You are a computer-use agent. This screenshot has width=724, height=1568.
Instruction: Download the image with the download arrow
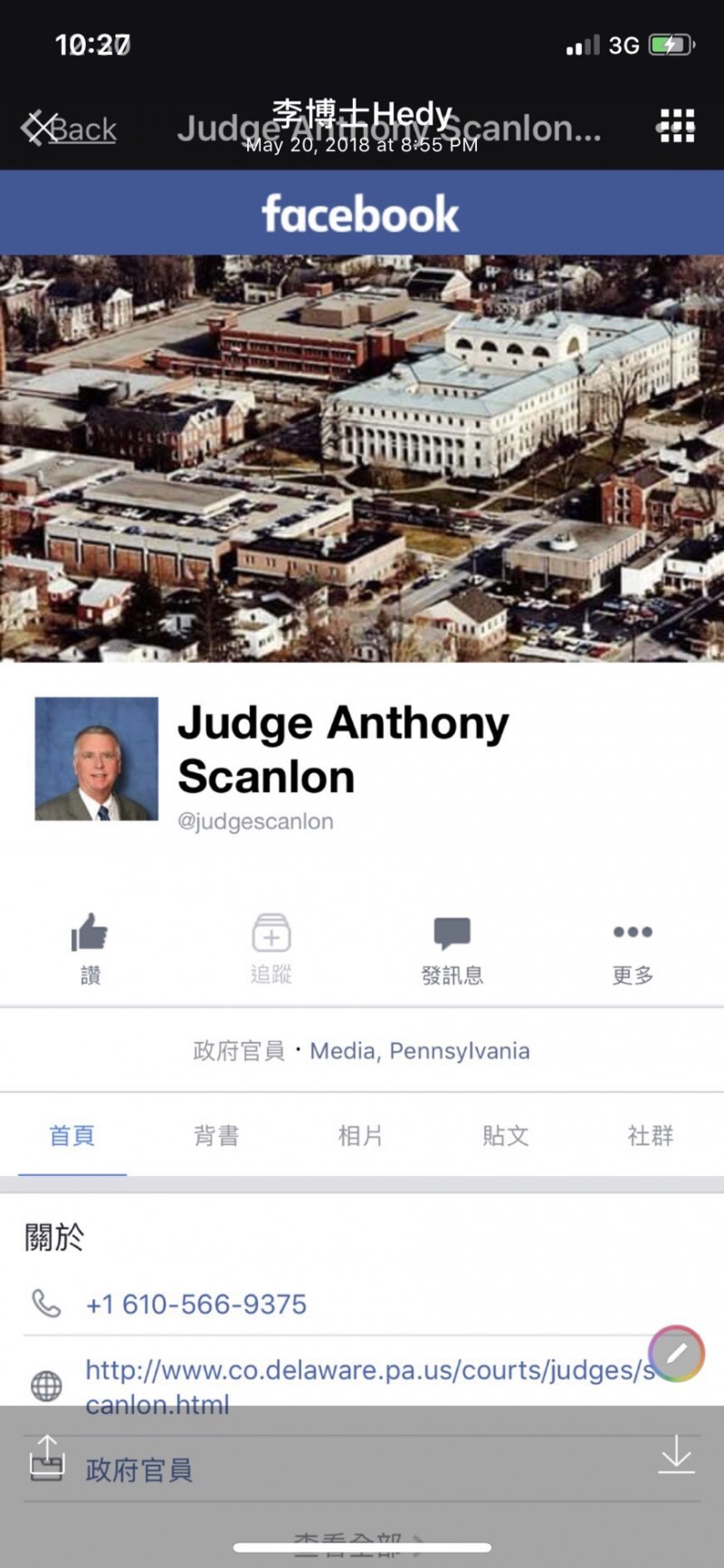pos(676,1455)
